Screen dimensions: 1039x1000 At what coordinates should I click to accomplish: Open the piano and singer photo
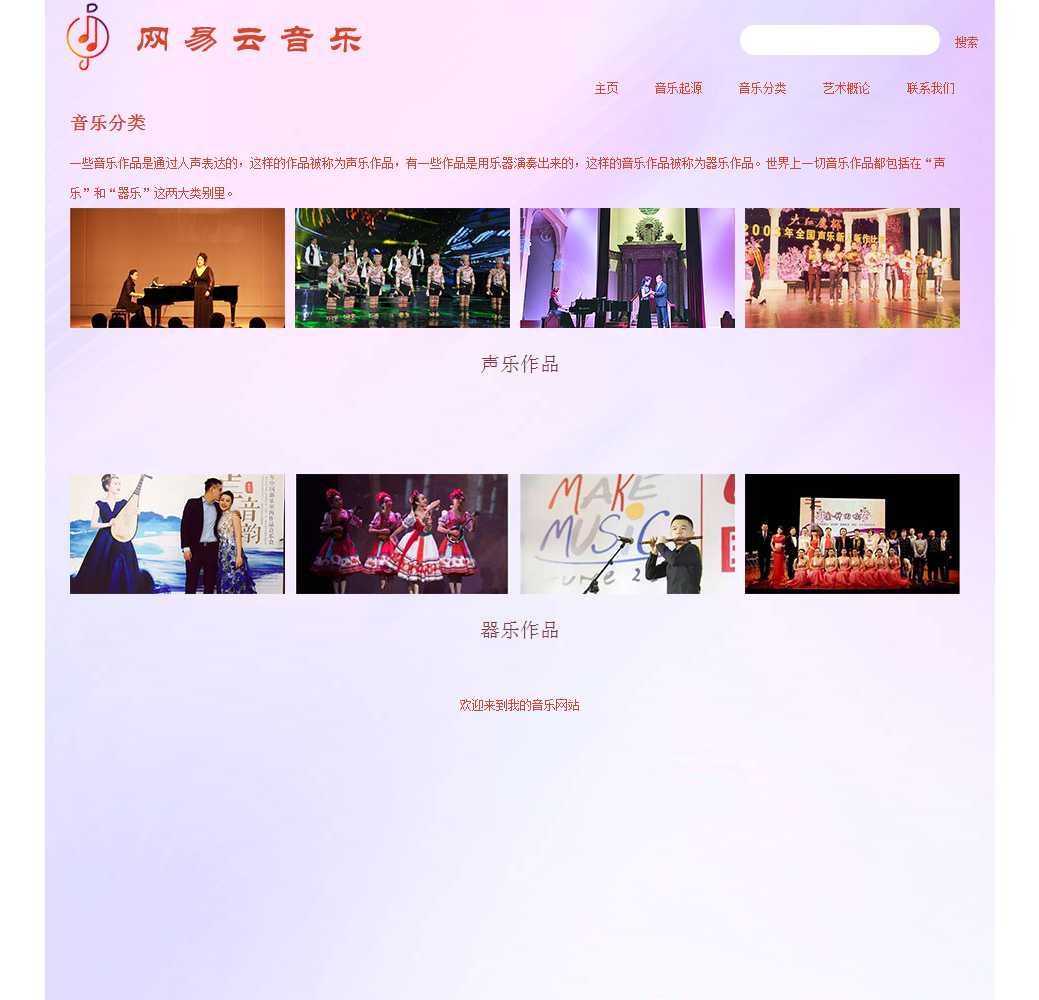(x=177, y=268)
